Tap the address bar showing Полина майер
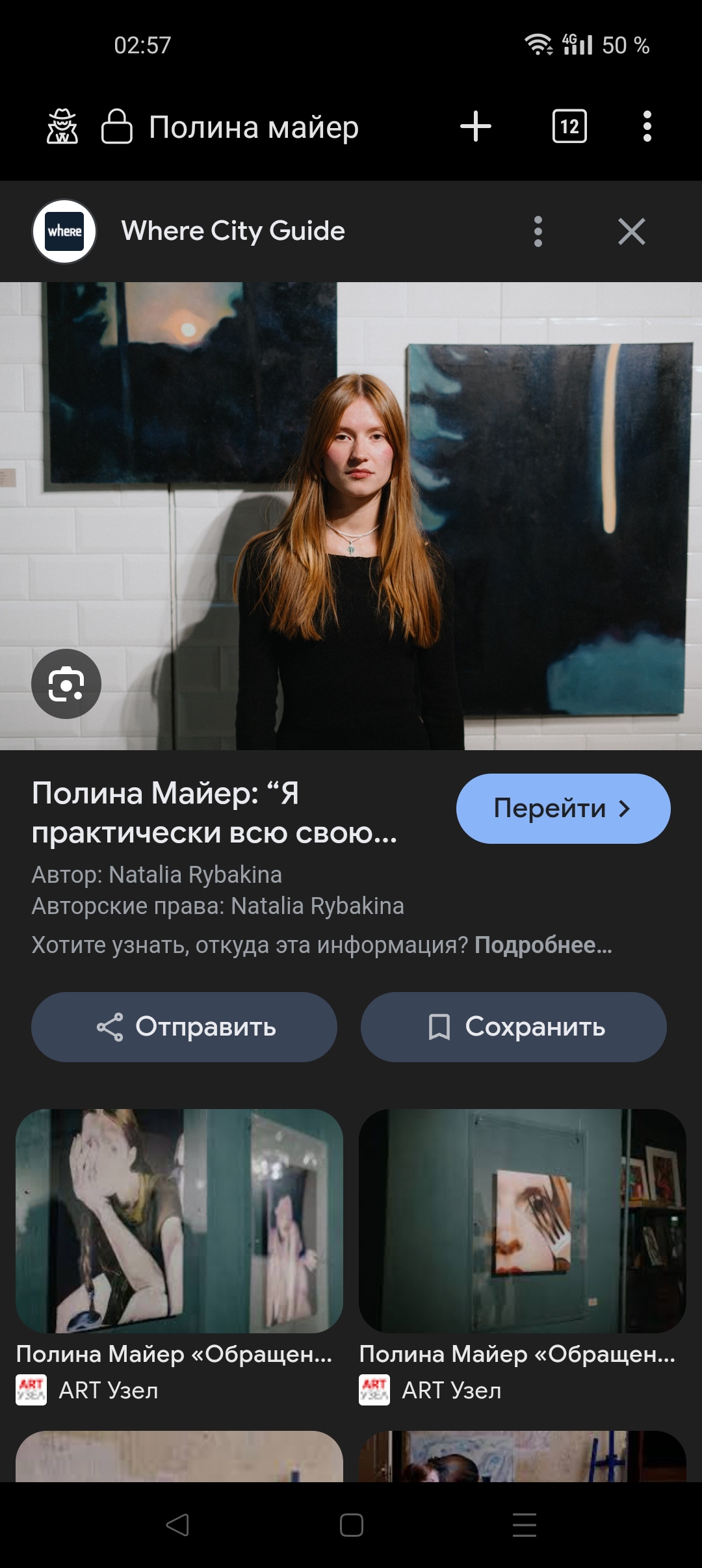This screenshot has width=702, height=1568. click(x=253, y=127)
